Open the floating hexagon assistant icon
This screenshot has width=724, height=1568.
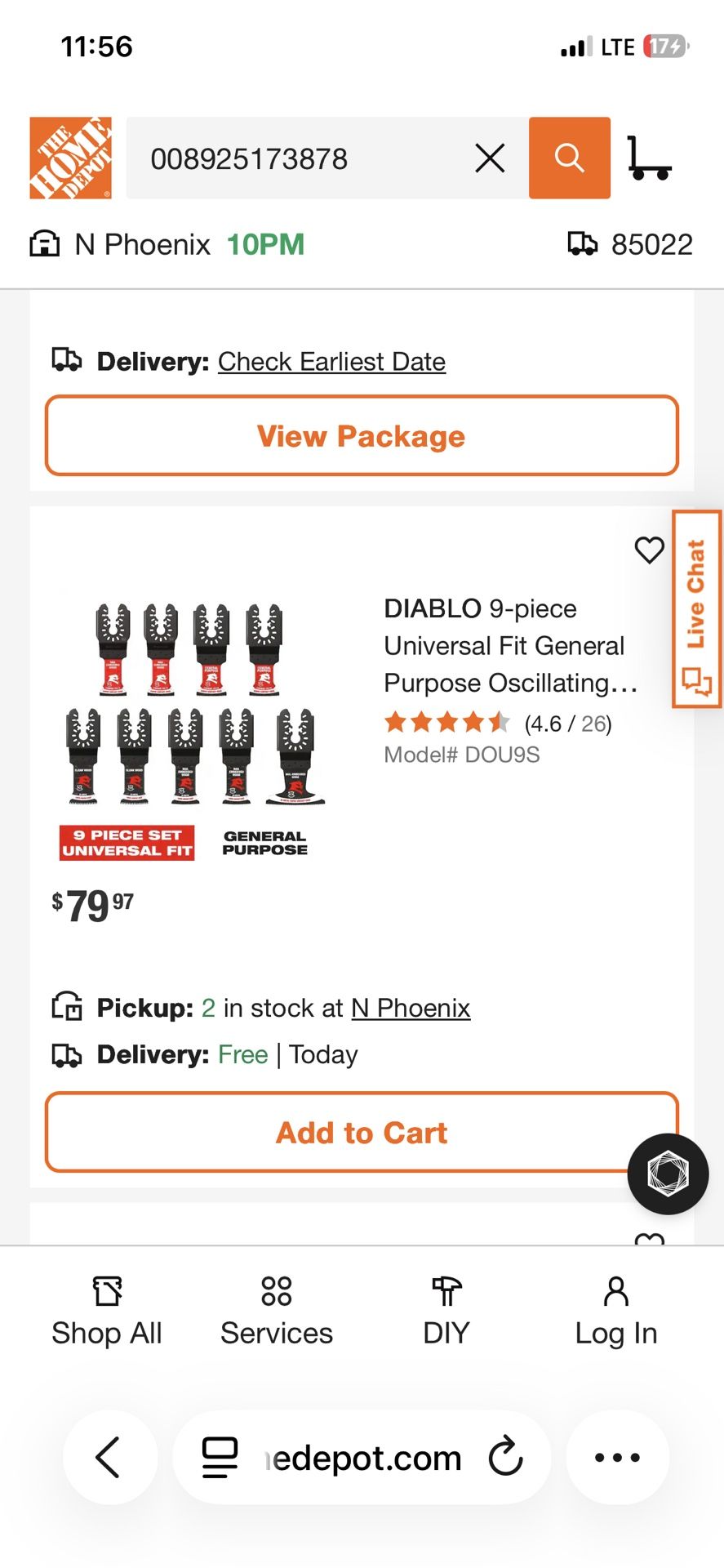[x=667, y=1174]
